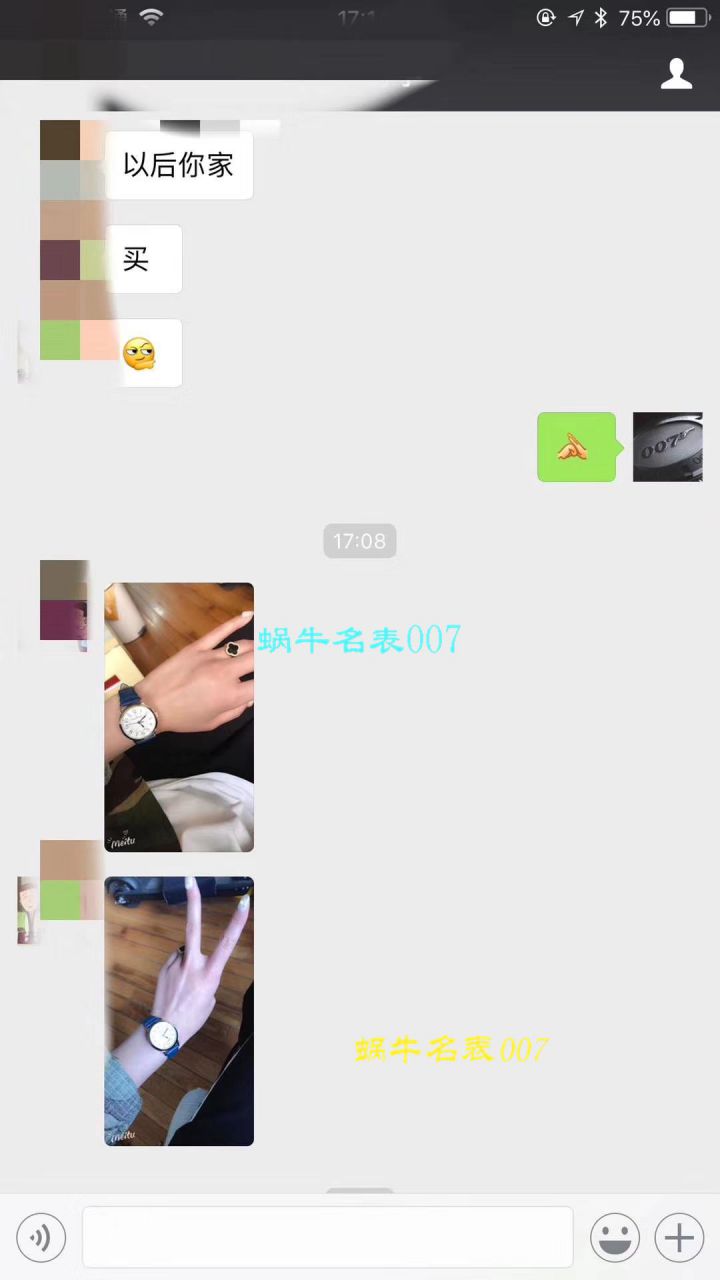This screenshot has height=1280, width=720.
Task: Open my 007 avatar profile
Action: (x=667, y=447)
